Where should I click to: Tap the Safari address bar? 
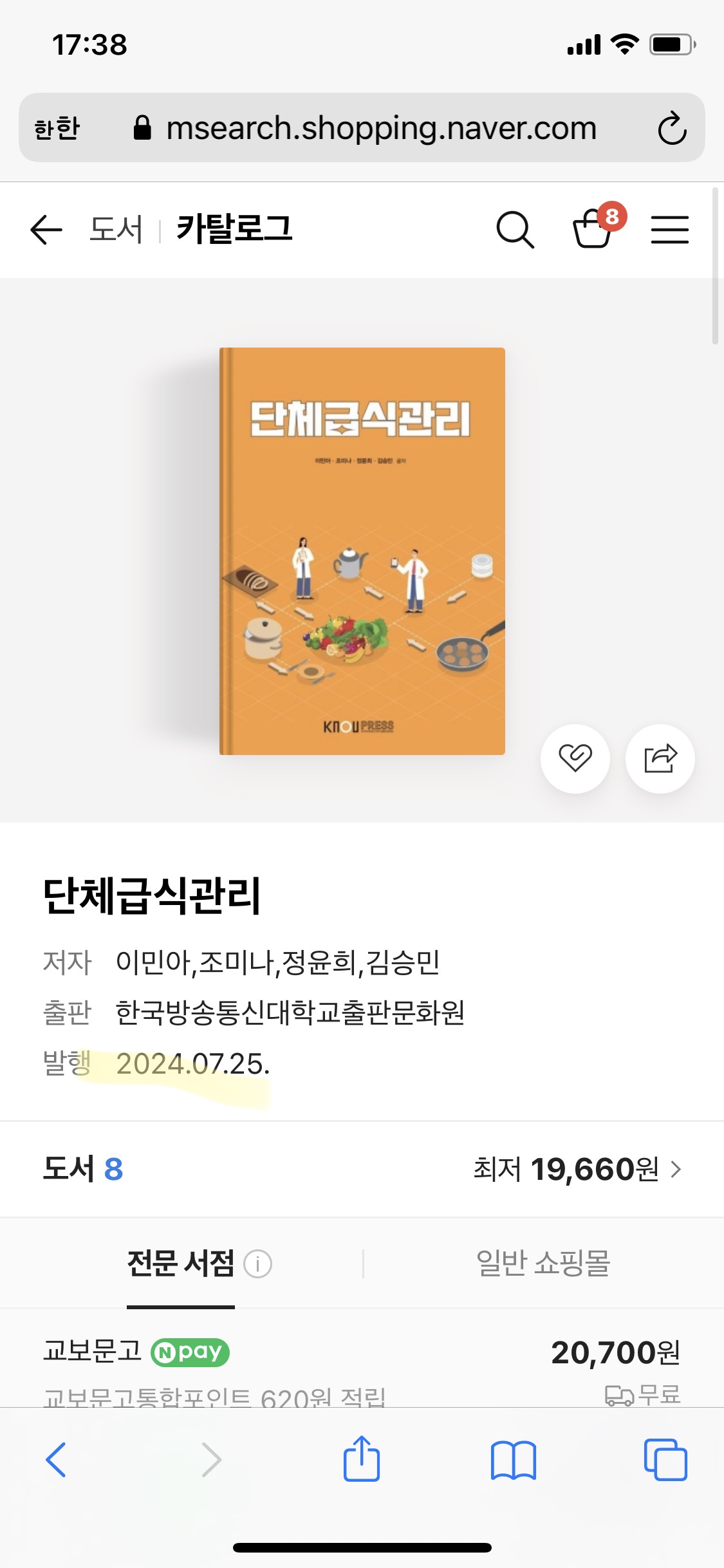tap(380, 128)
